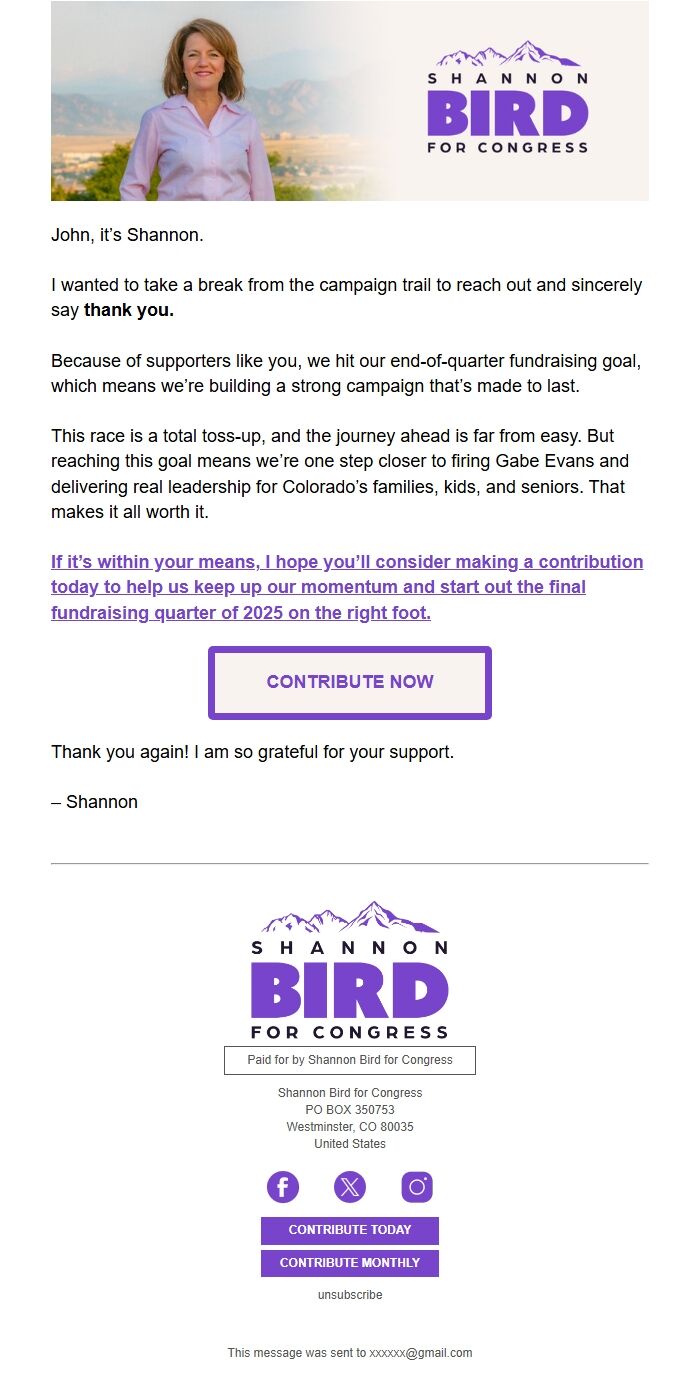The height and width of the screenshot is (1374, 700).
Task: Open the underlined contribution appeal link
Action: pos(346,587)
